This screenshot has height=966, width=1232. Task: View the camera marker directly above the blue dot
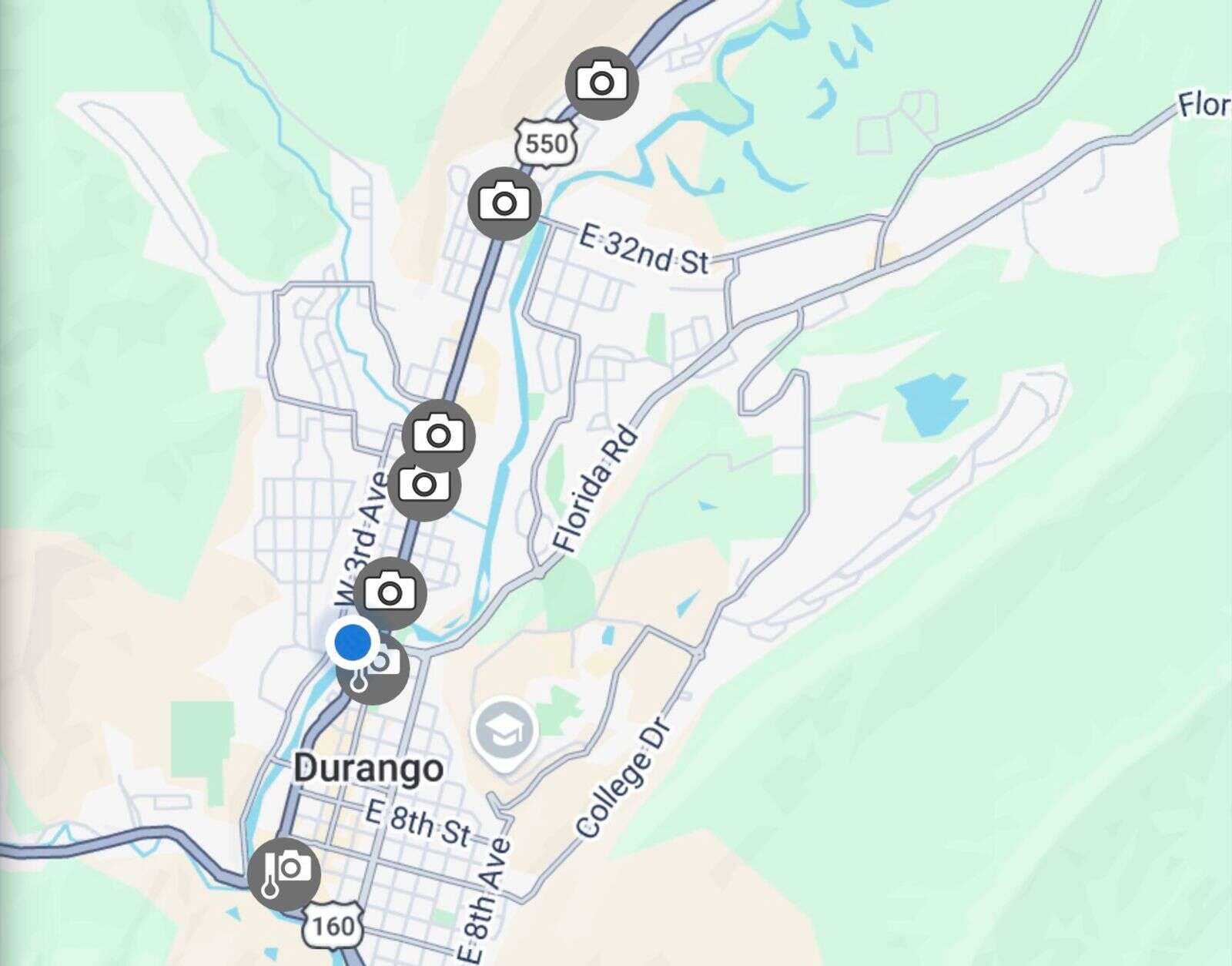point(390,592)
